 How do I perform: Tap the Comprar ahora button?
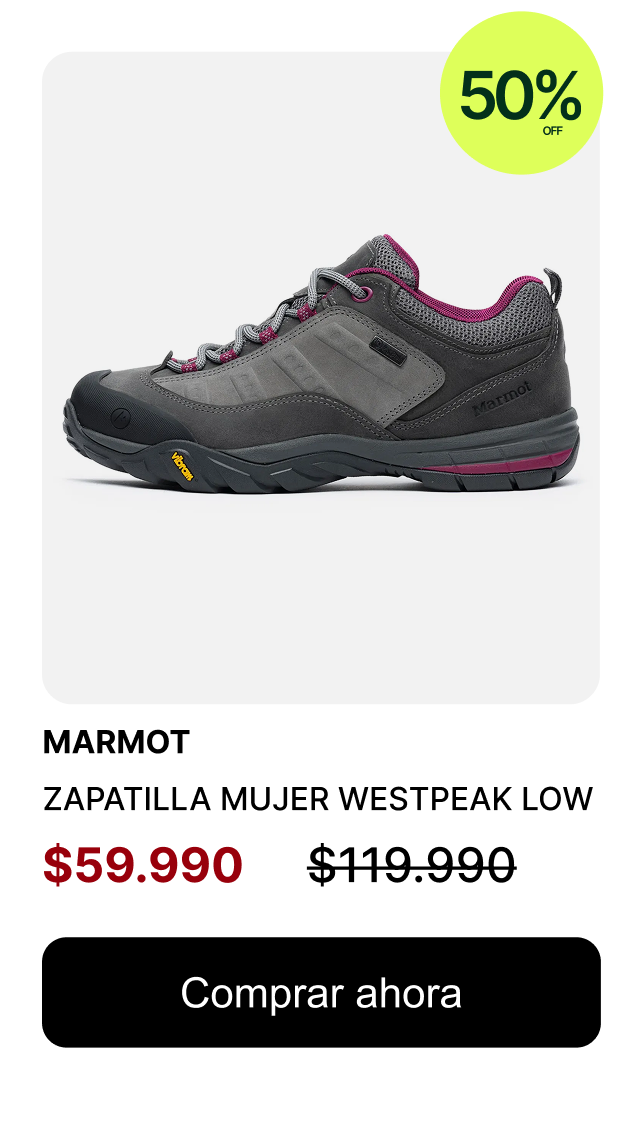(x=321, y=992)
